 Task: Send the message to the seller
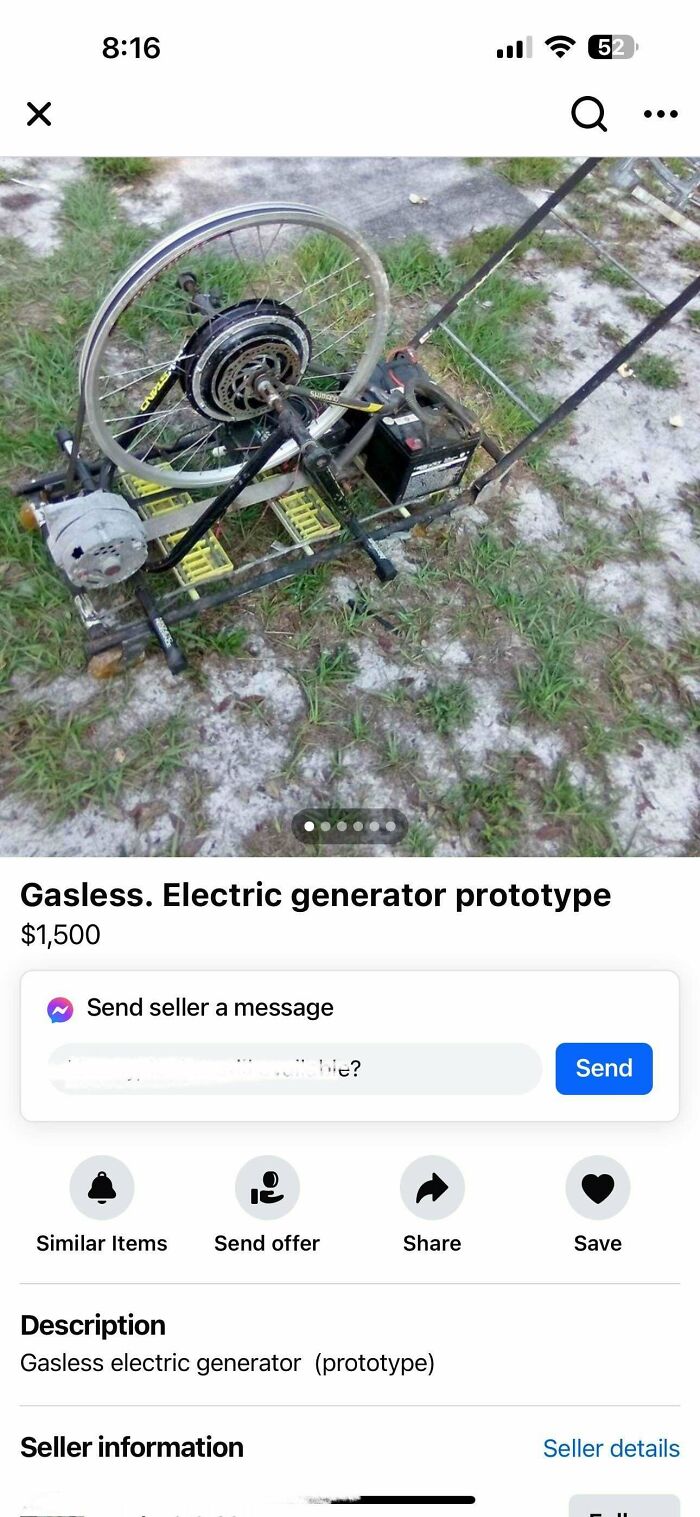604,1069
